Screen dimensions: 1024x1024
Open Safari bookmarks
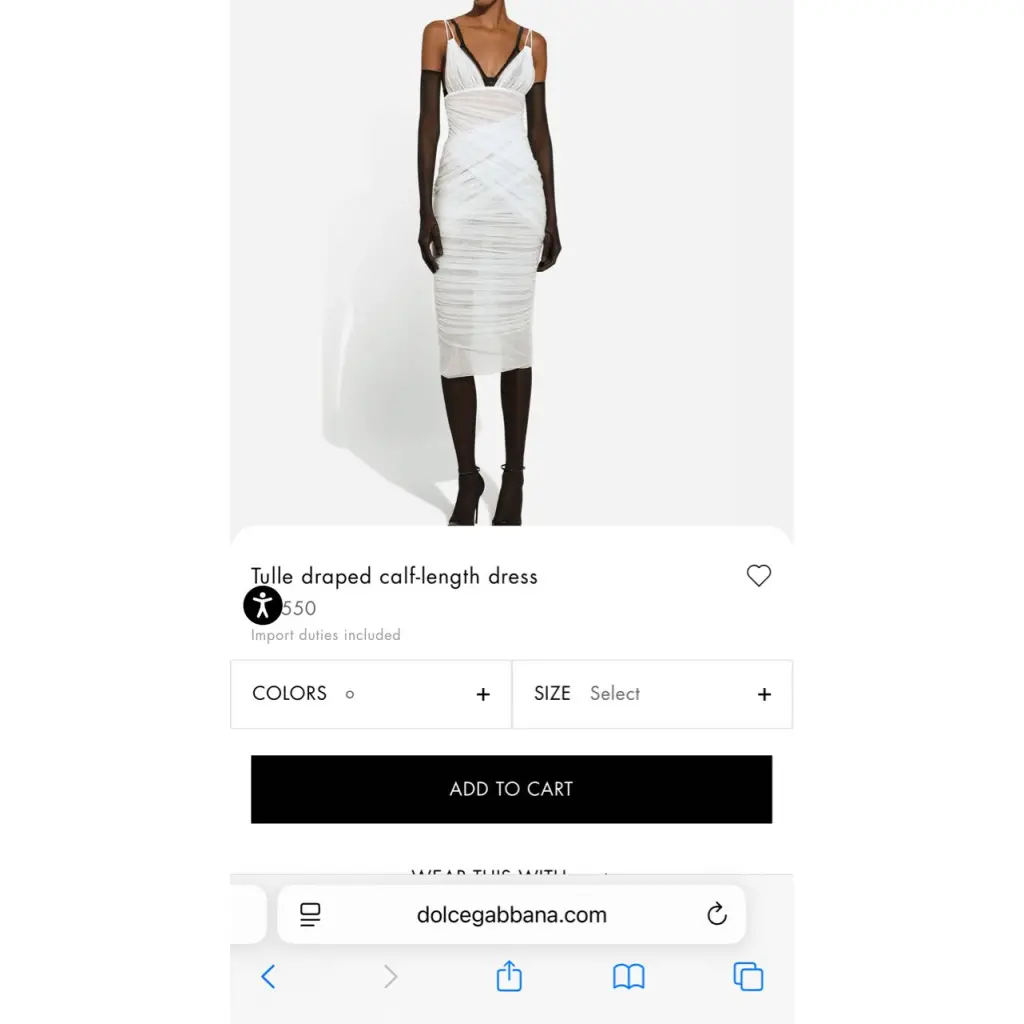coord(628,977)
